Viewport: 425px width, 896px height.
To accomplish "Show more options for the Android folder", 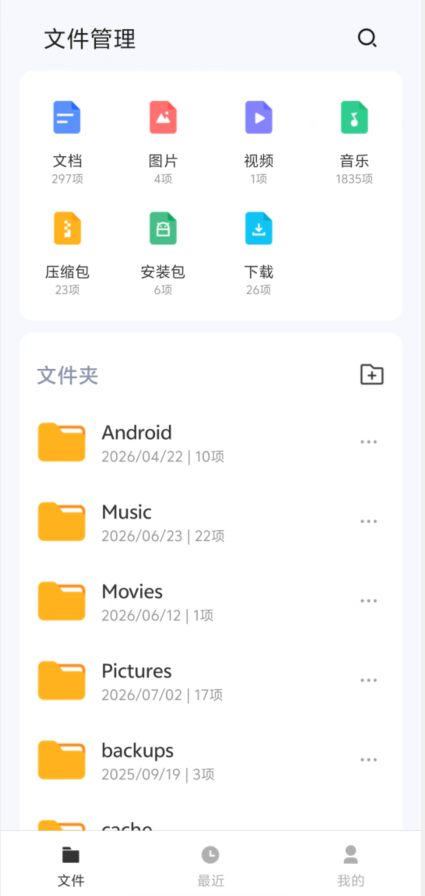I will point(368,442).
